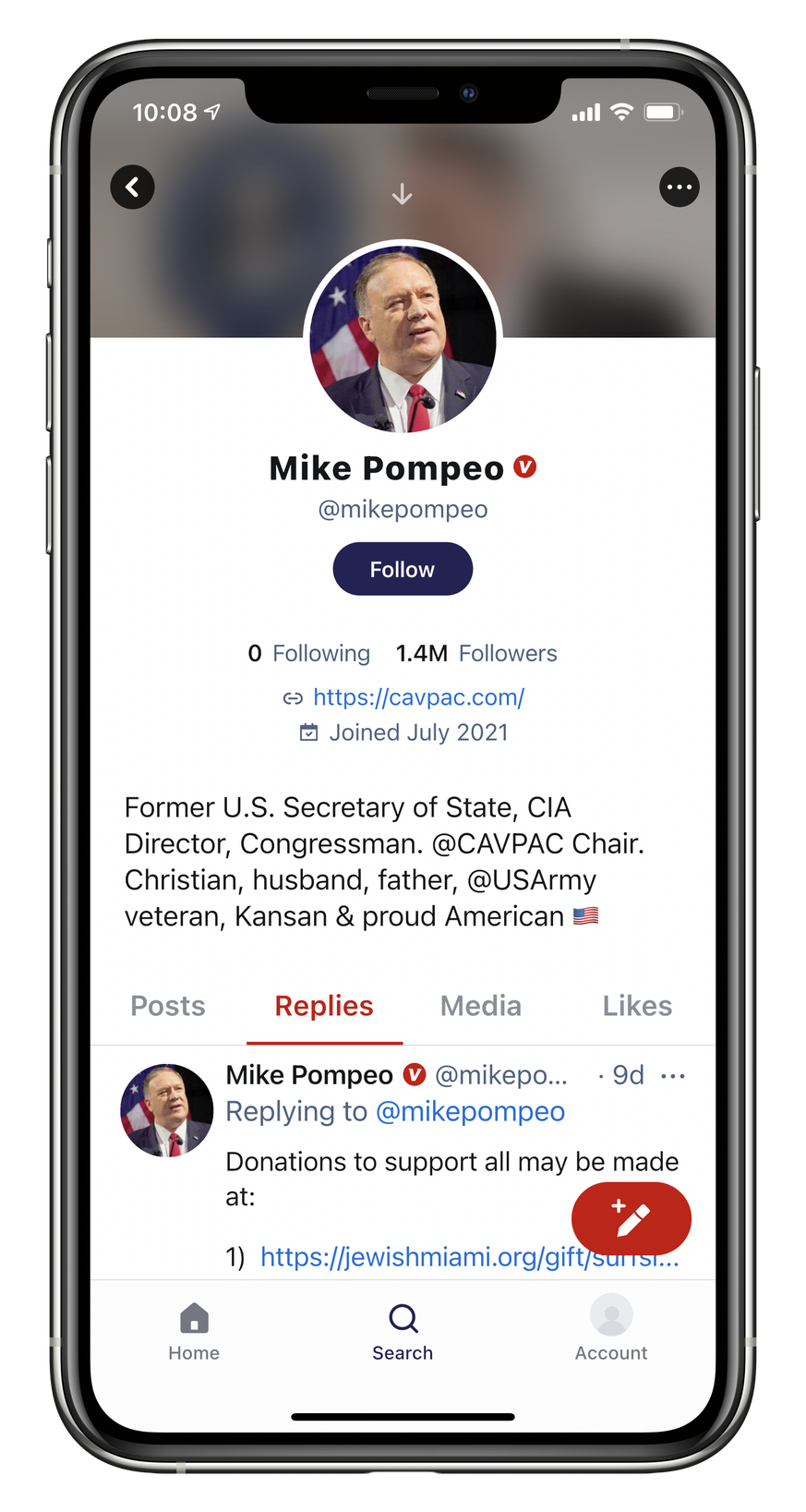Screen dimensions: 806x1512
Task: Go back using the arrow button
Action: [132, 187]
